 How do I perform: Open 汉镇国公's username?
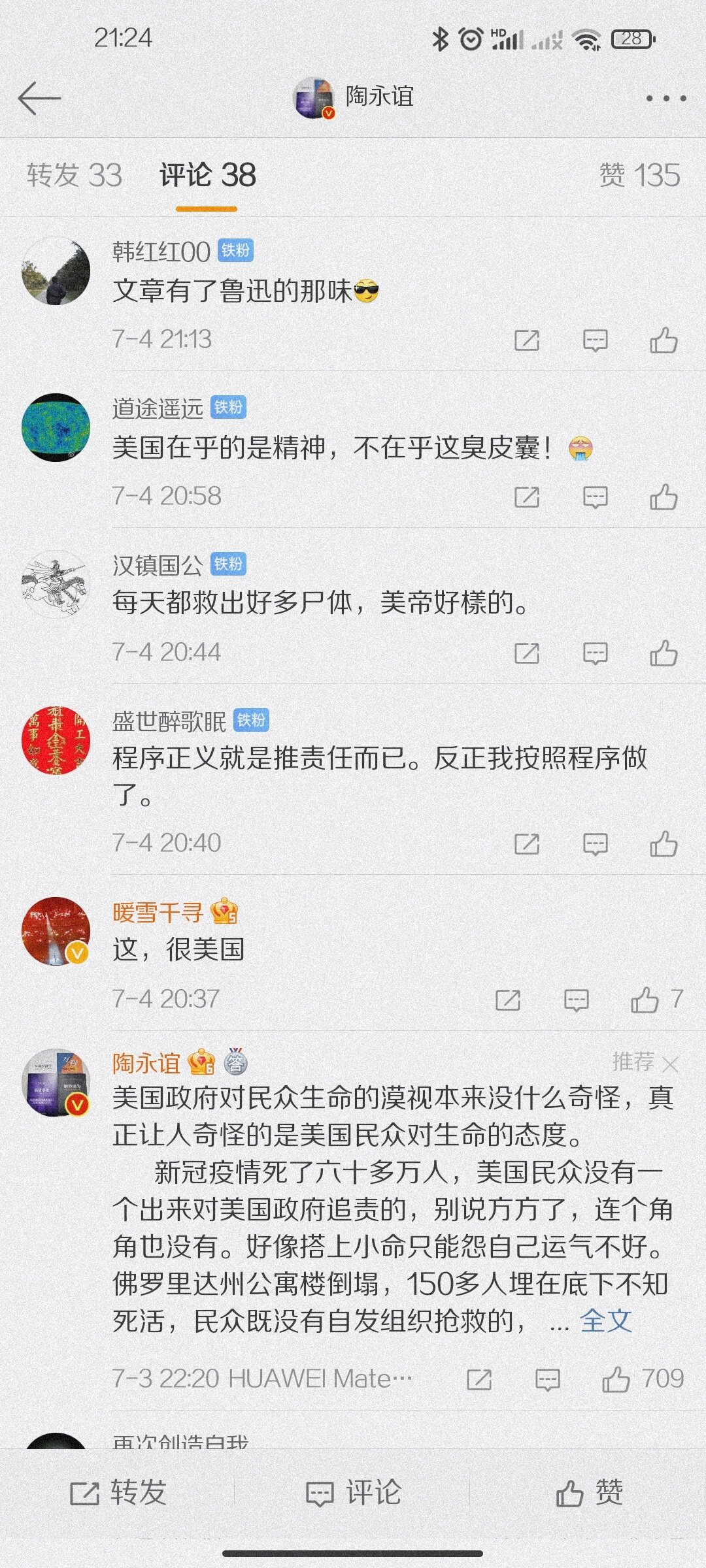click(158, 565)
